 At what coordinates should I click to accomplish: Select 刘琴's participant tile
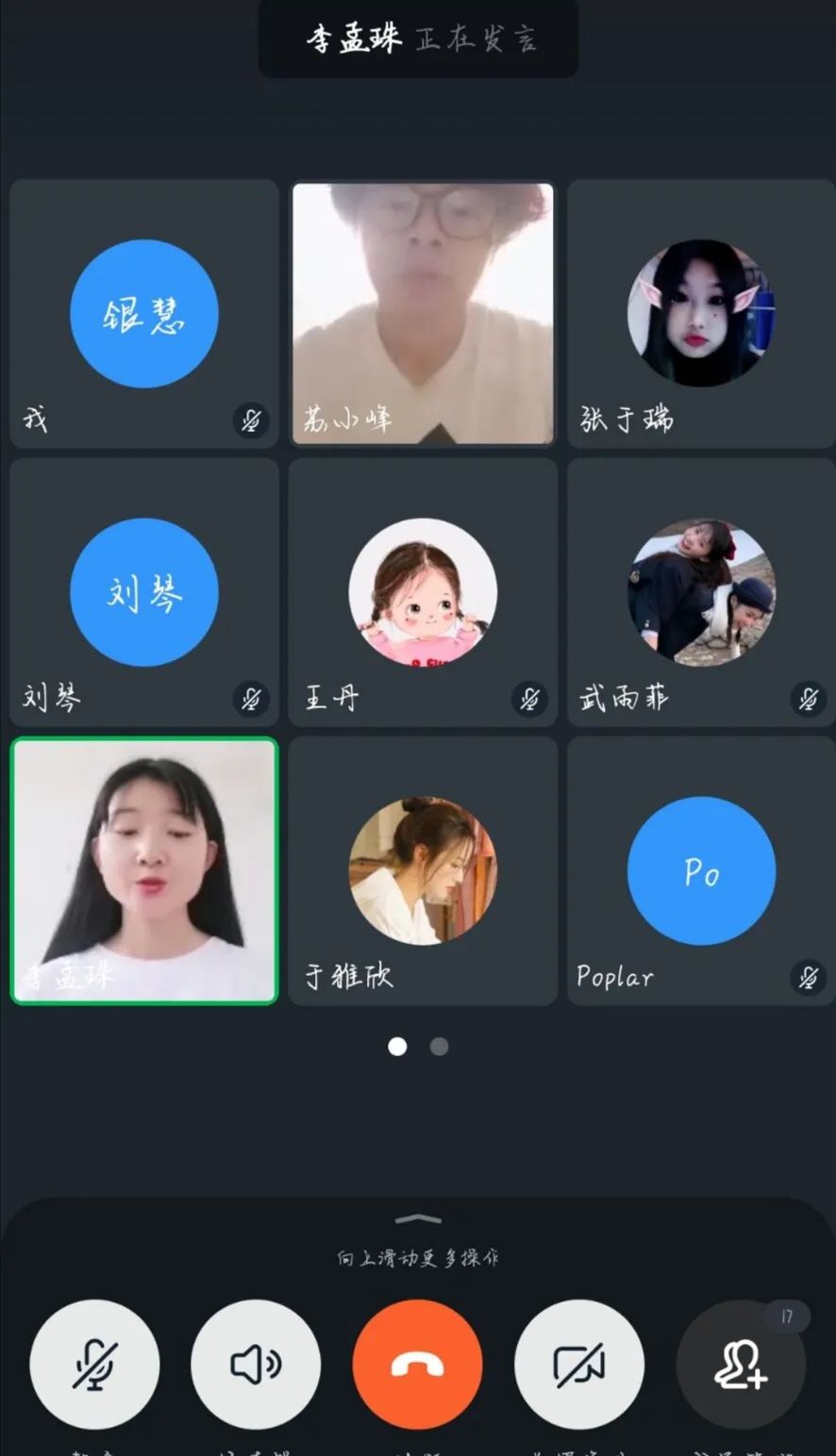tap(144, 592)
